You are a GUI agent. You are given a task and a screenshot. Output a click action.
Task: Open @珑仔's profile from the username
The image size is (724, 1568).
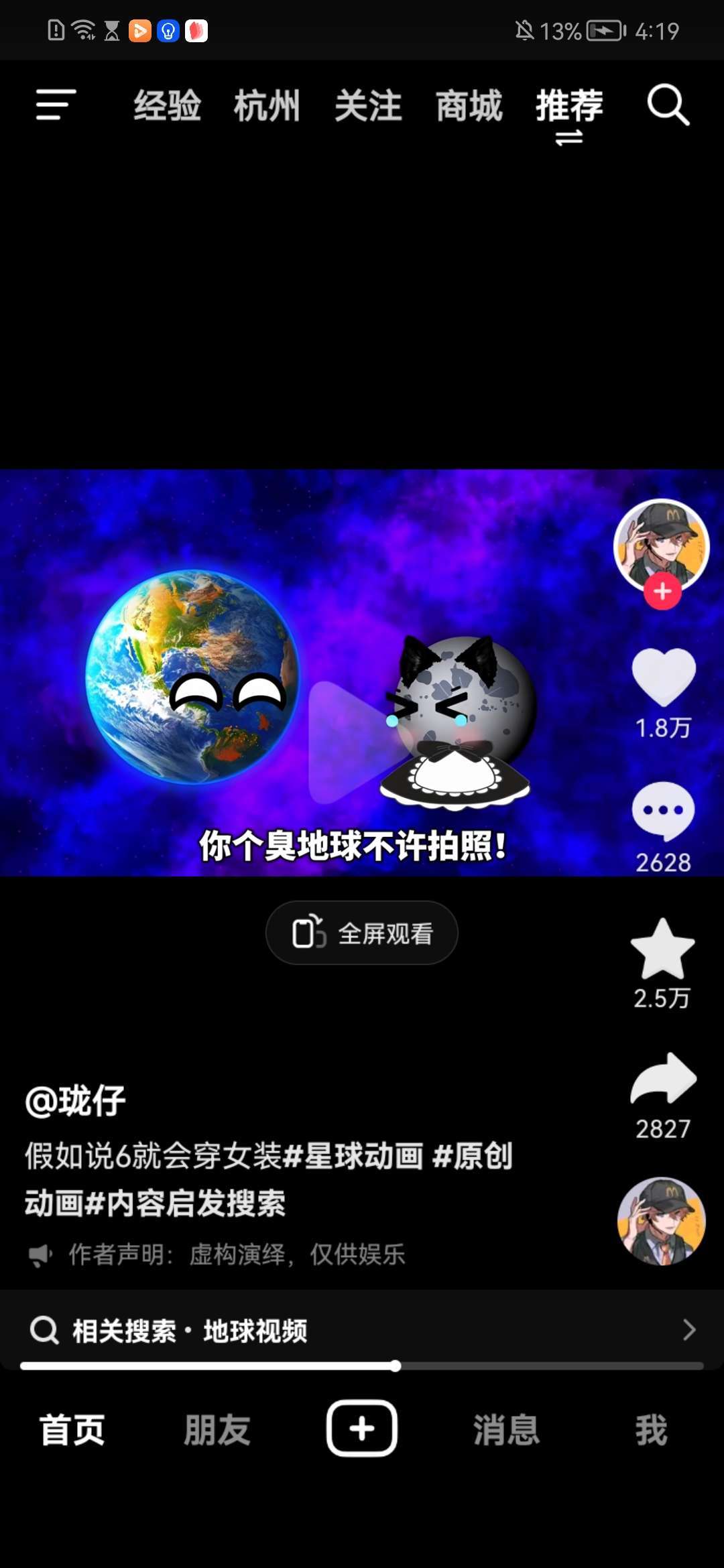tap(75, 1100)
